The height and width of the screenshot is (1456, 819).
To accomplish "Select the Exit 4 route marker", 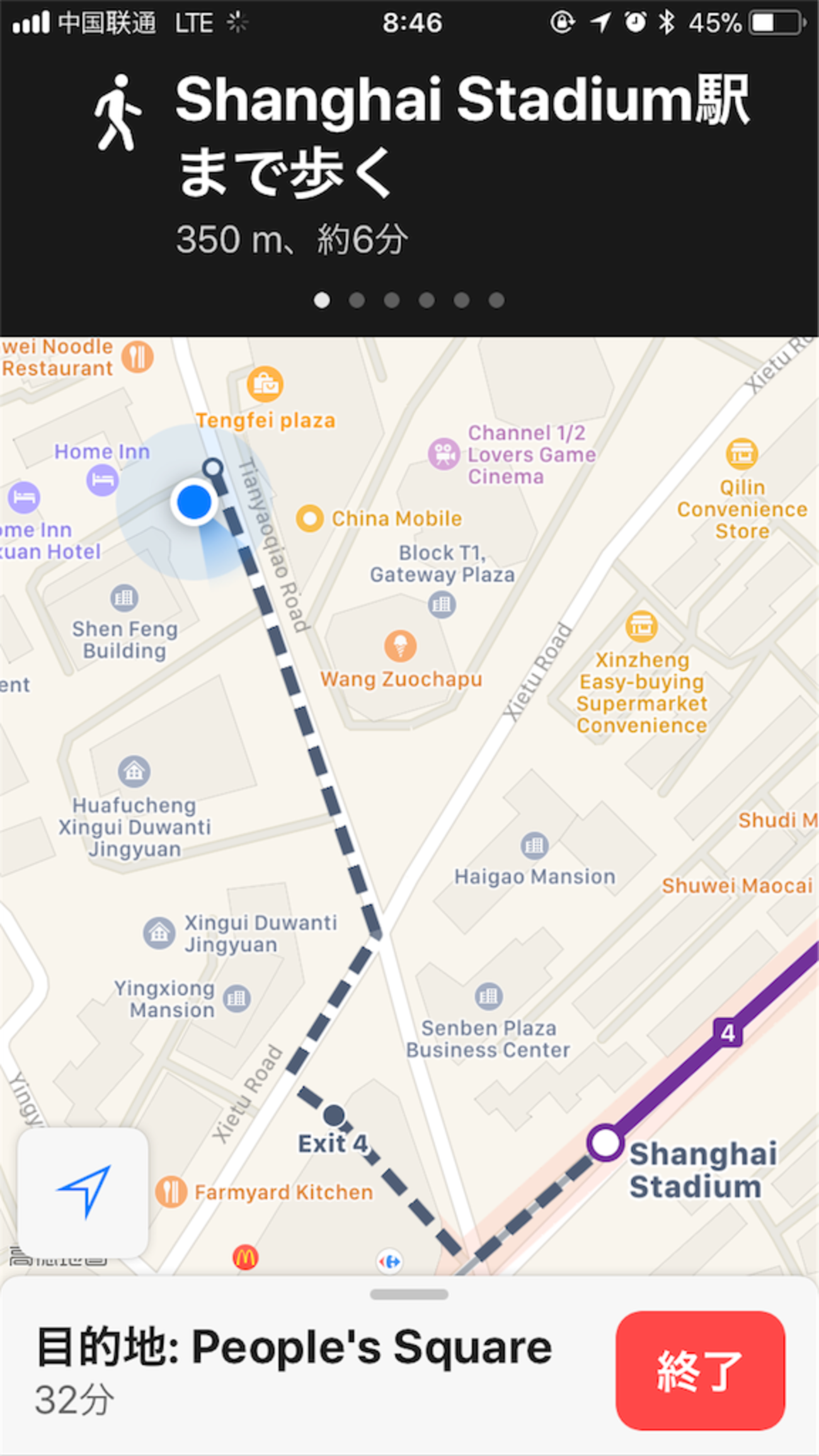I will point(334,1115).
